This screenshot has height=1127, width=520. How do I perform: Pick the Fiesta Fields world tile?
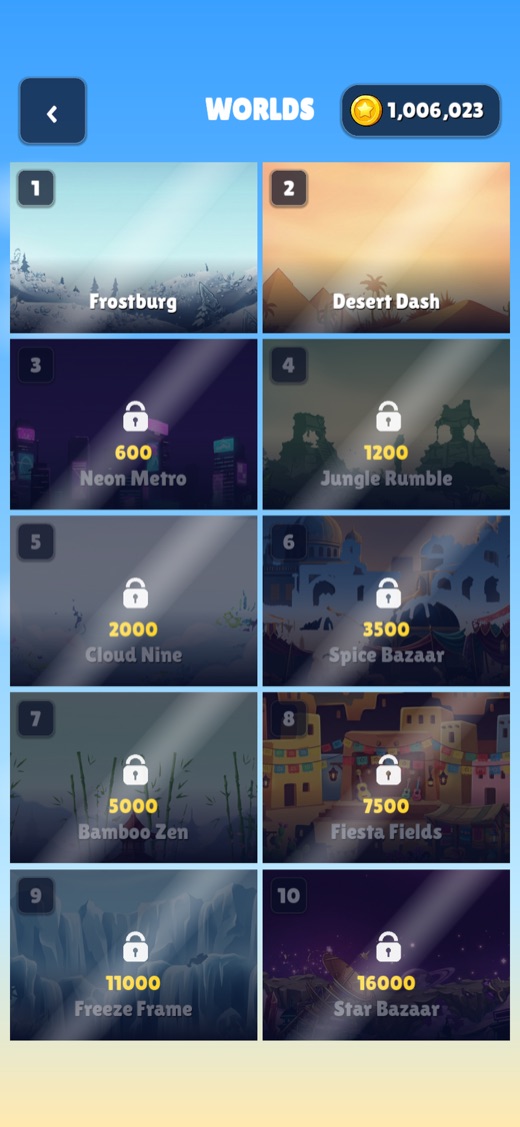click(x=386, y=778)
